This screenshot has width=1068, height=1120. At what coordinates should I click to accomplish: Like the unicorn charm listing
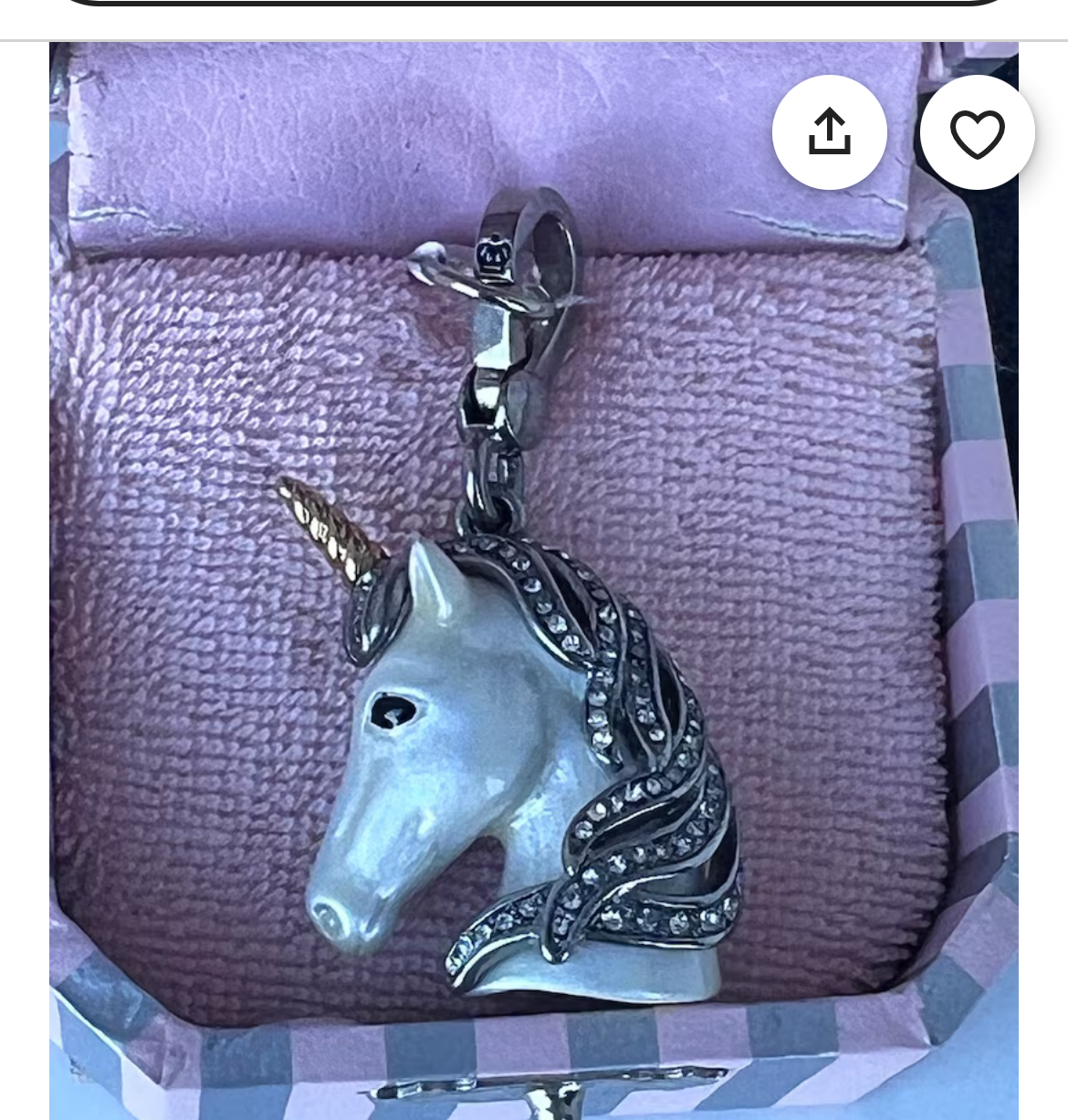977,132
